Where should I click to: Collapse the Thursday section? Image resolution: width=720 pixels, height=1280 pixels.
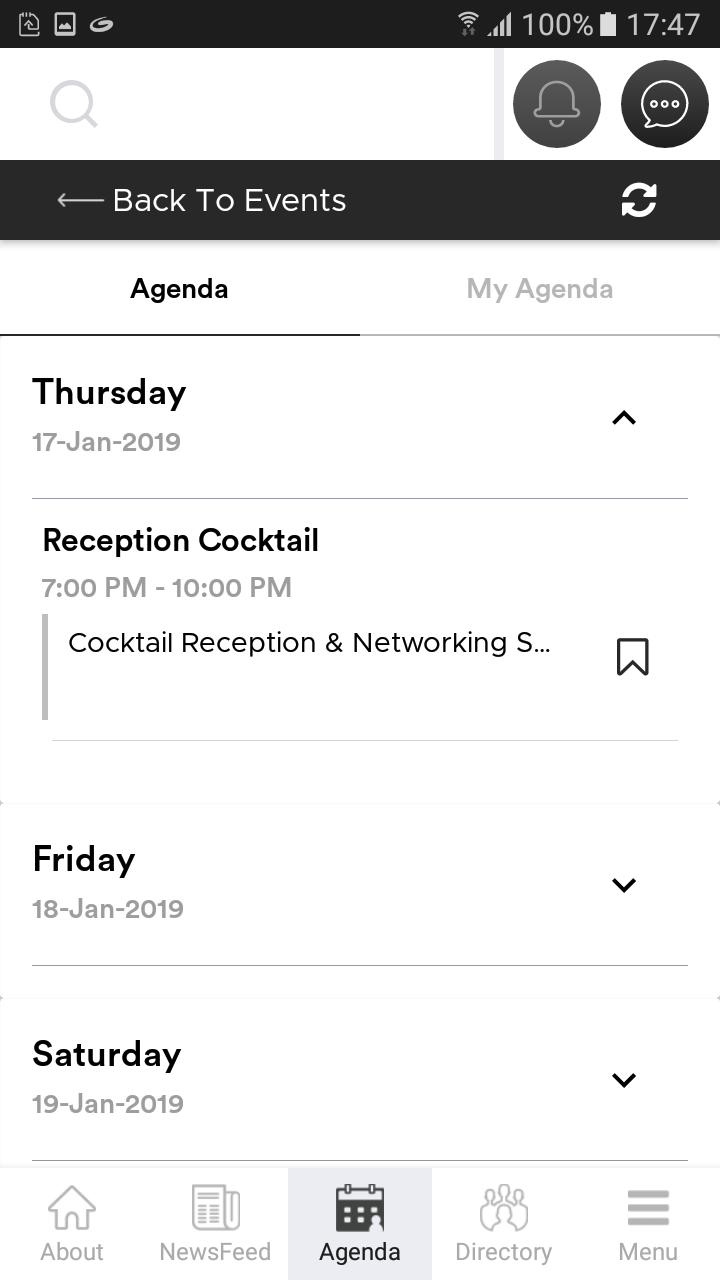tap(624, 418)
